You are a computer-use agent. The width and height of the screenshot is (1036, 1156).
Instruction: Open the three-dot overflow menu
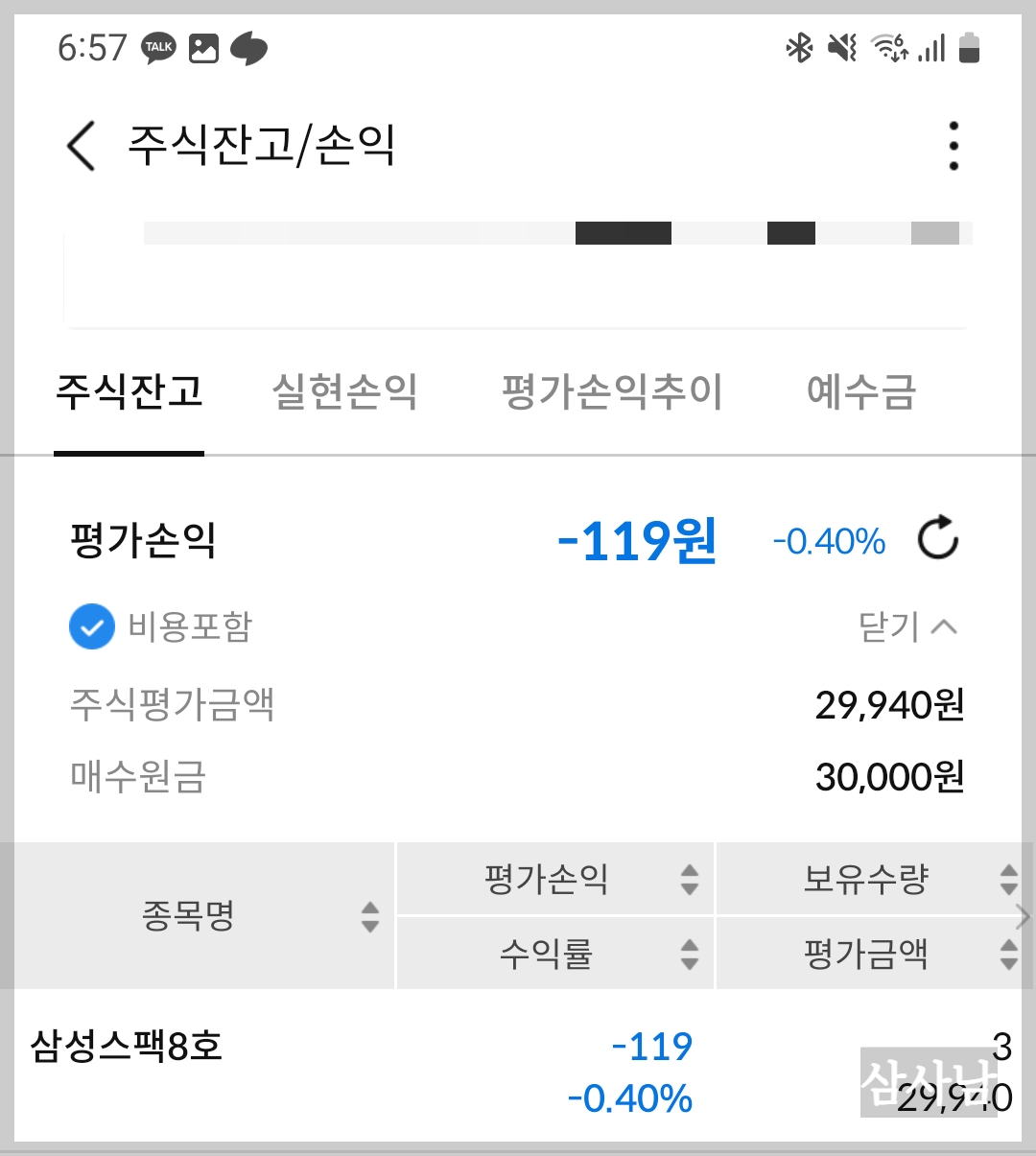954,146
